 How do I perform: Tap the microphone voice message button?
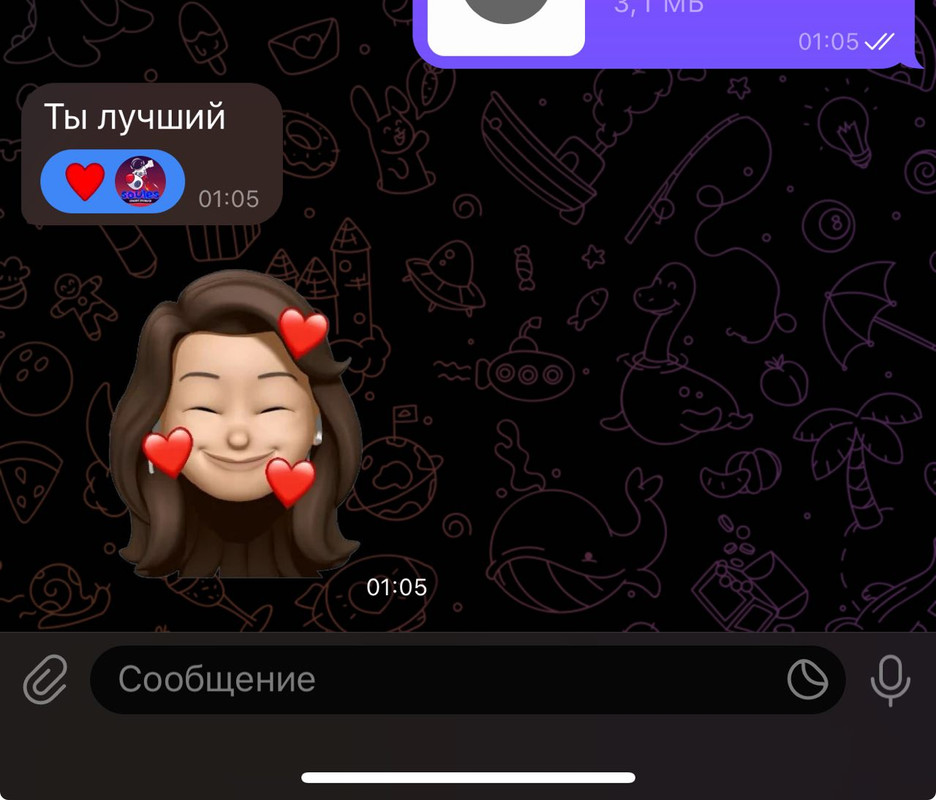(890, 680)
